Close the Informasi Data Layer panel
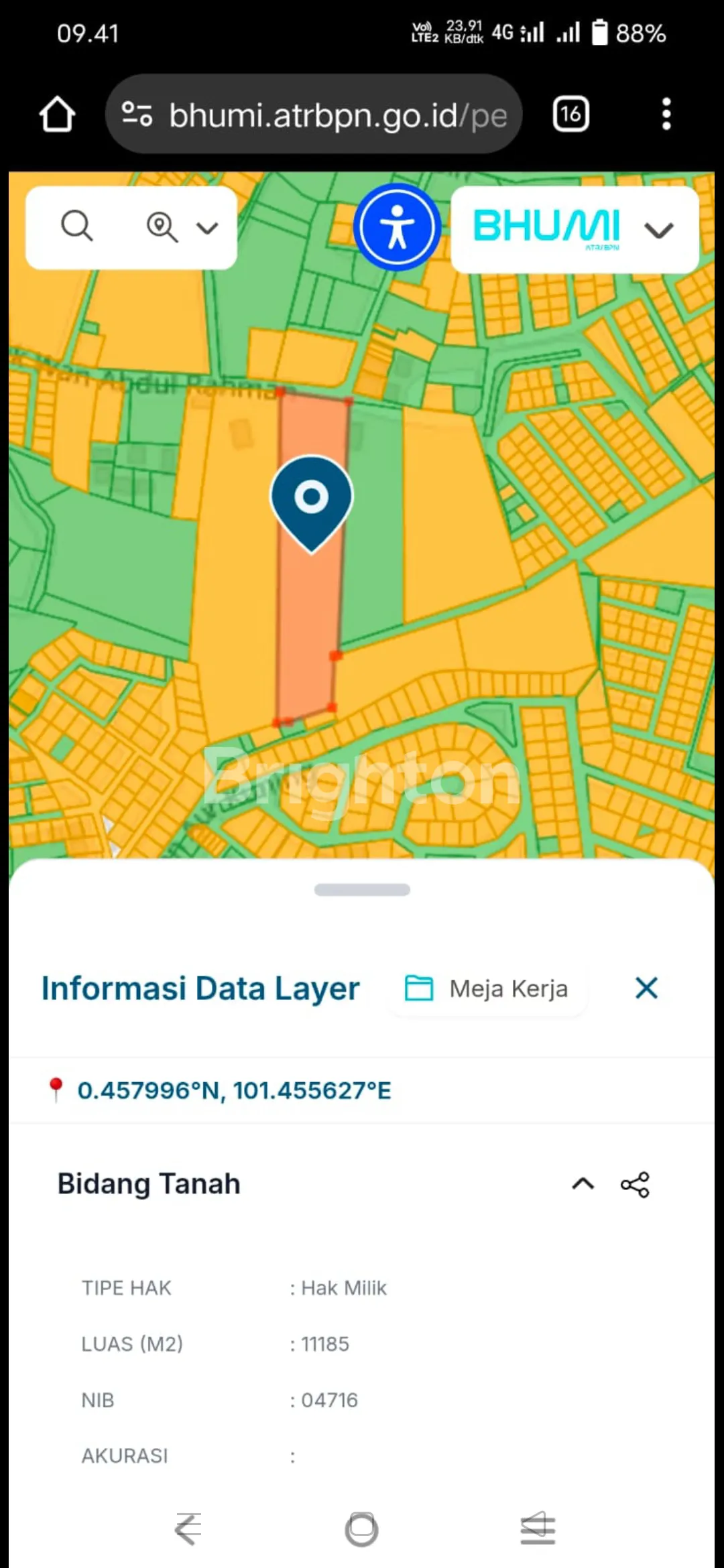This screenshot has height=1568, width=724. pos(646,988)
